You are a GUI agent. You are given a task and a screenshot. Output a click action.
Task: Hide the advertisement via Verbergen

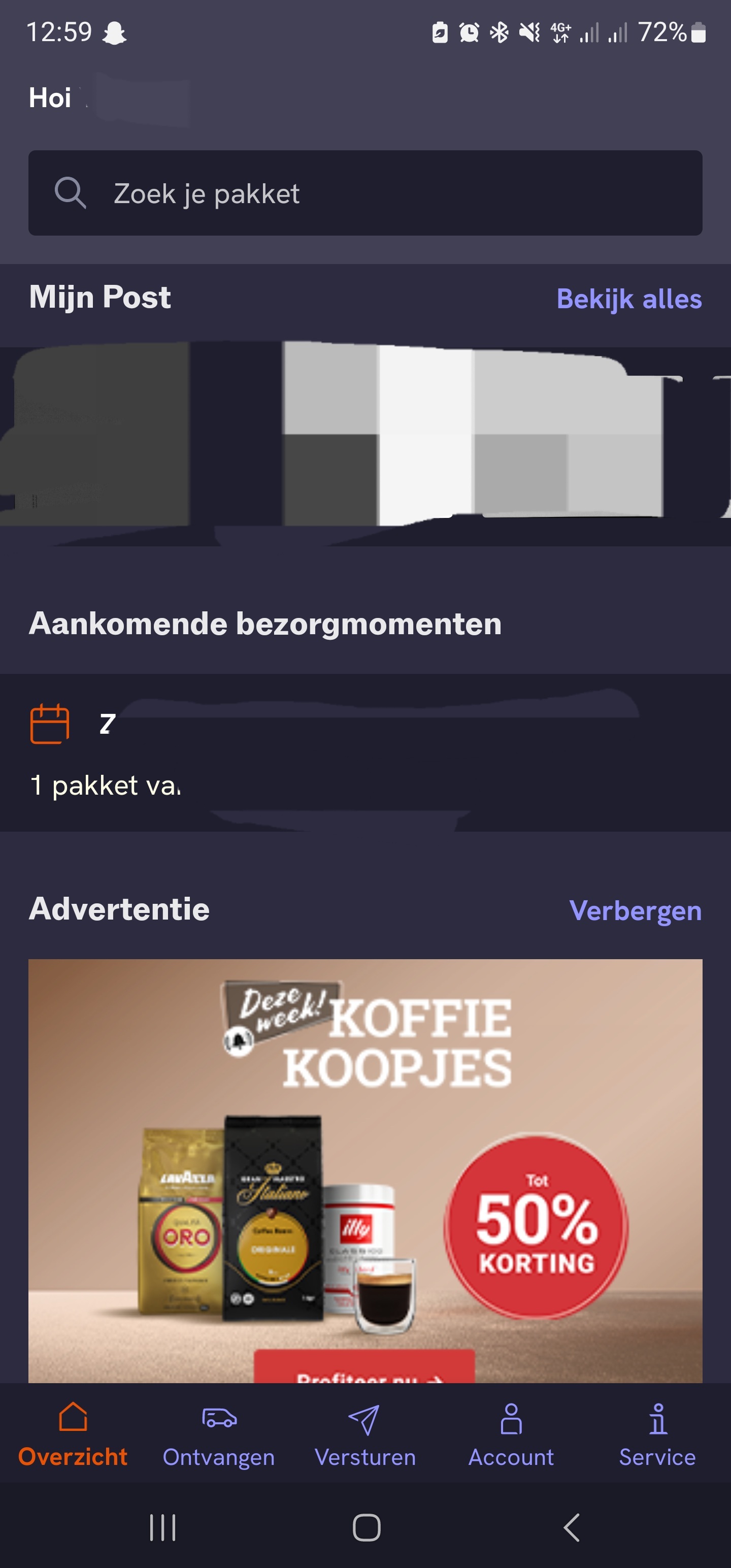click(635, 911)
